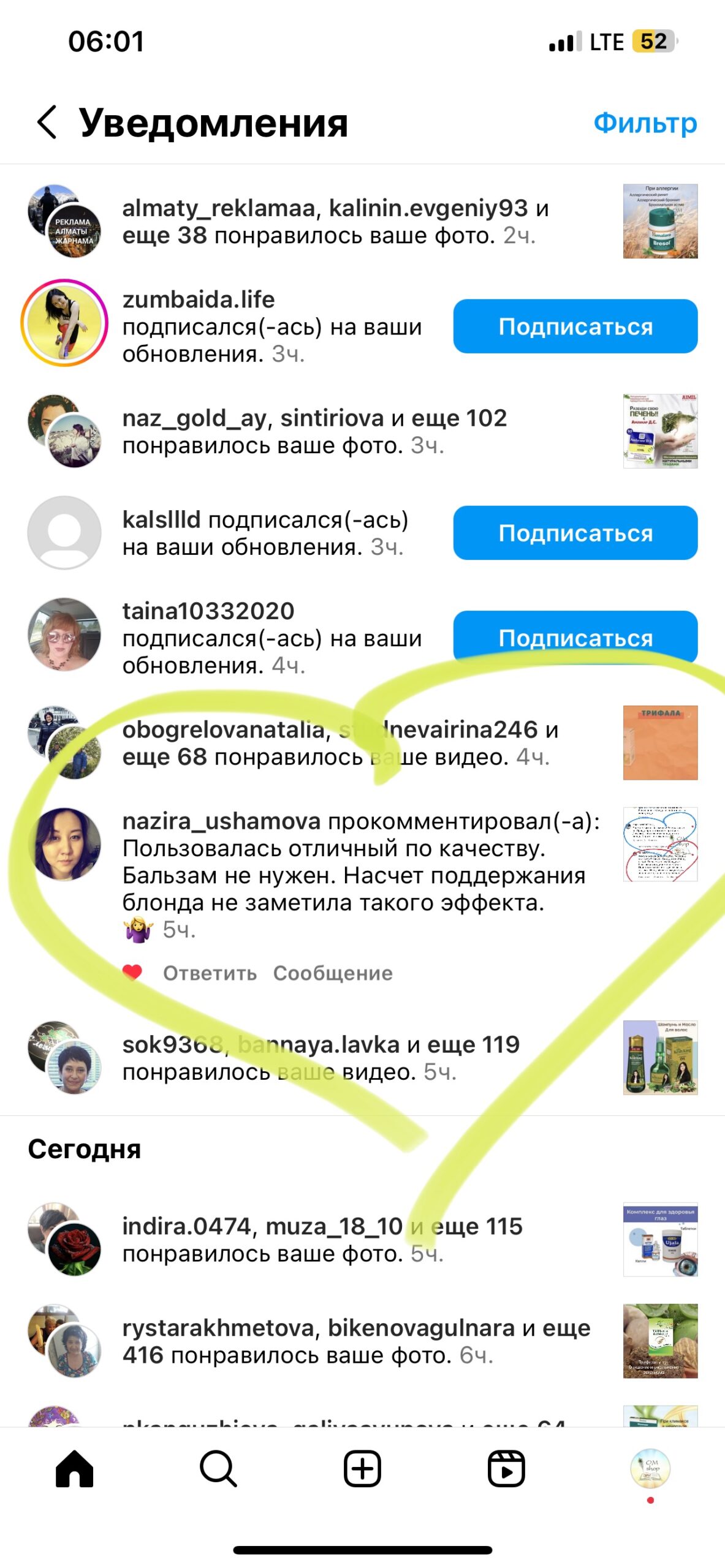The height and width of the screenshot is (1568, 725).
Task: Open the Фильтр option
Action: point(645,123)
